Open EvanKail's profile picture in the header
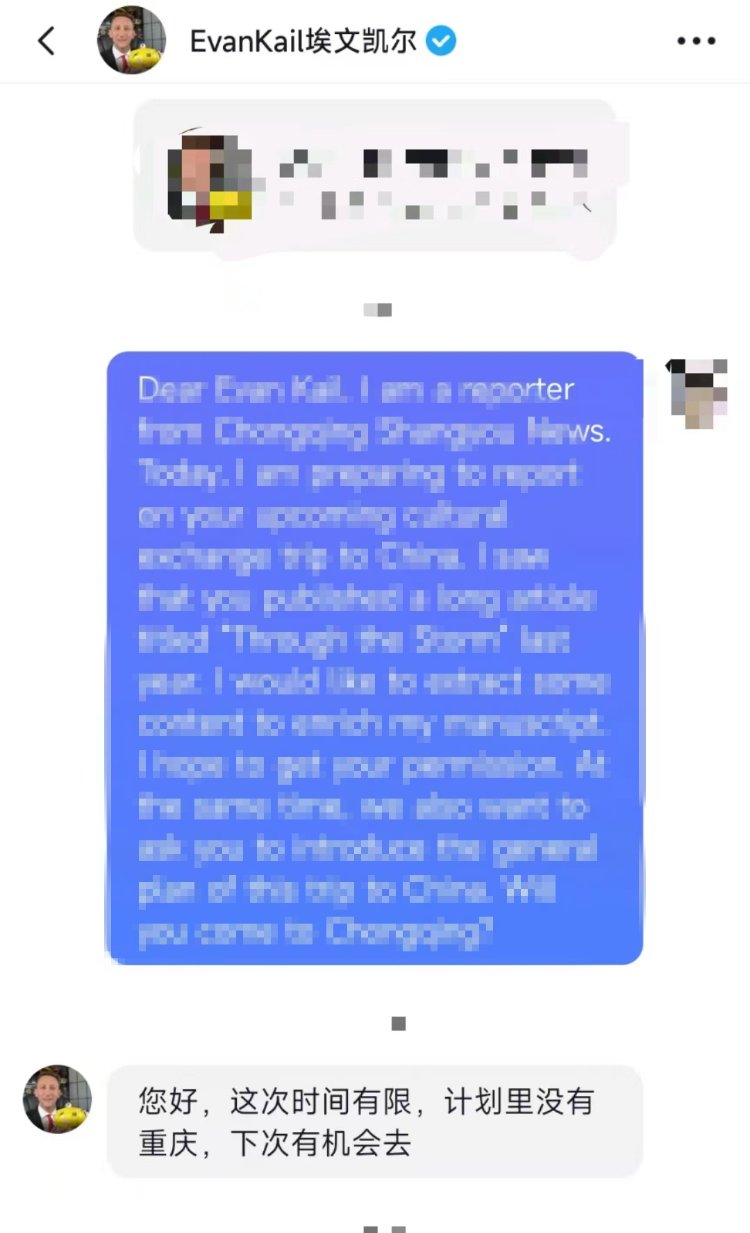This screenshot has width=750, height=1233. (x=131, y=41)
